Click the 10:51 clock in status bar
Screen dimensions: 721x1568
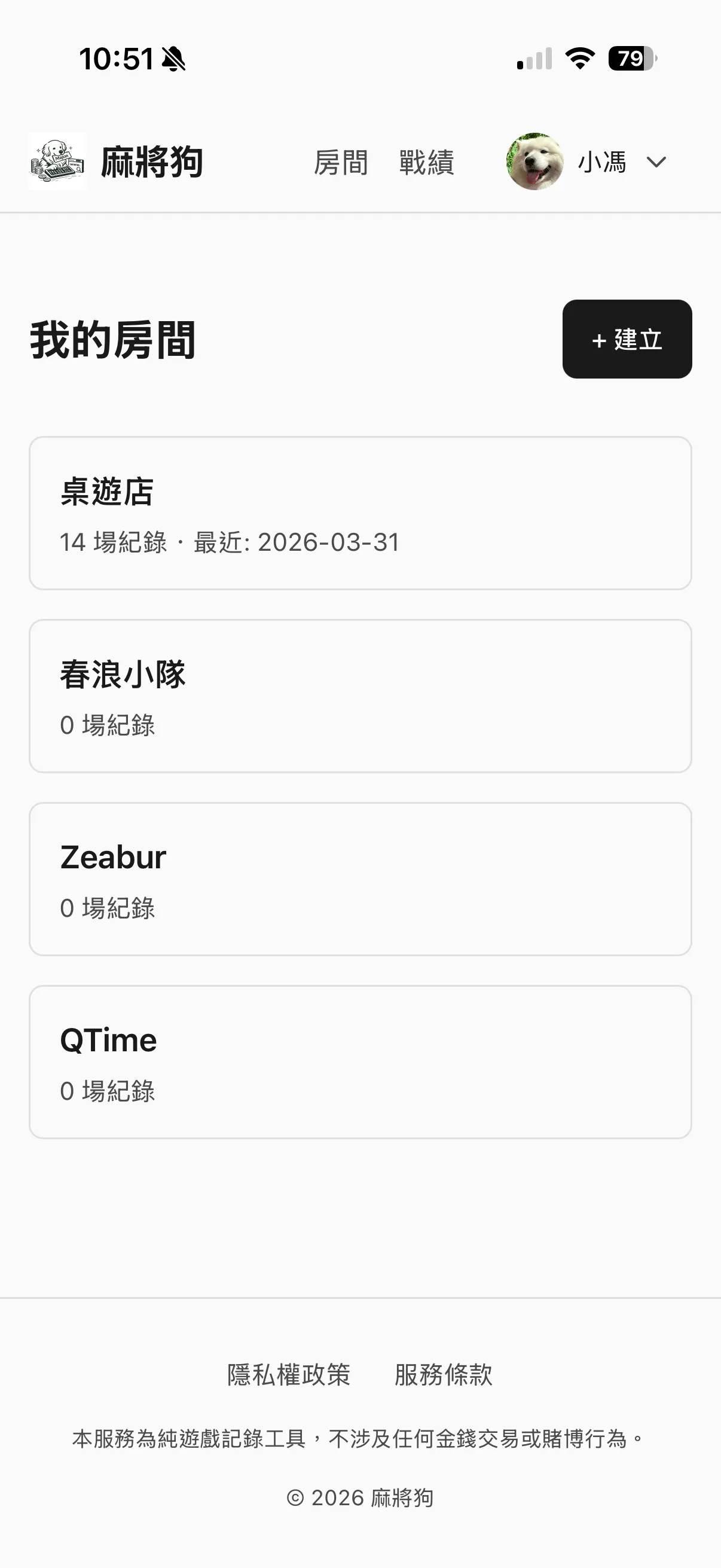click(x=117, y=58)
